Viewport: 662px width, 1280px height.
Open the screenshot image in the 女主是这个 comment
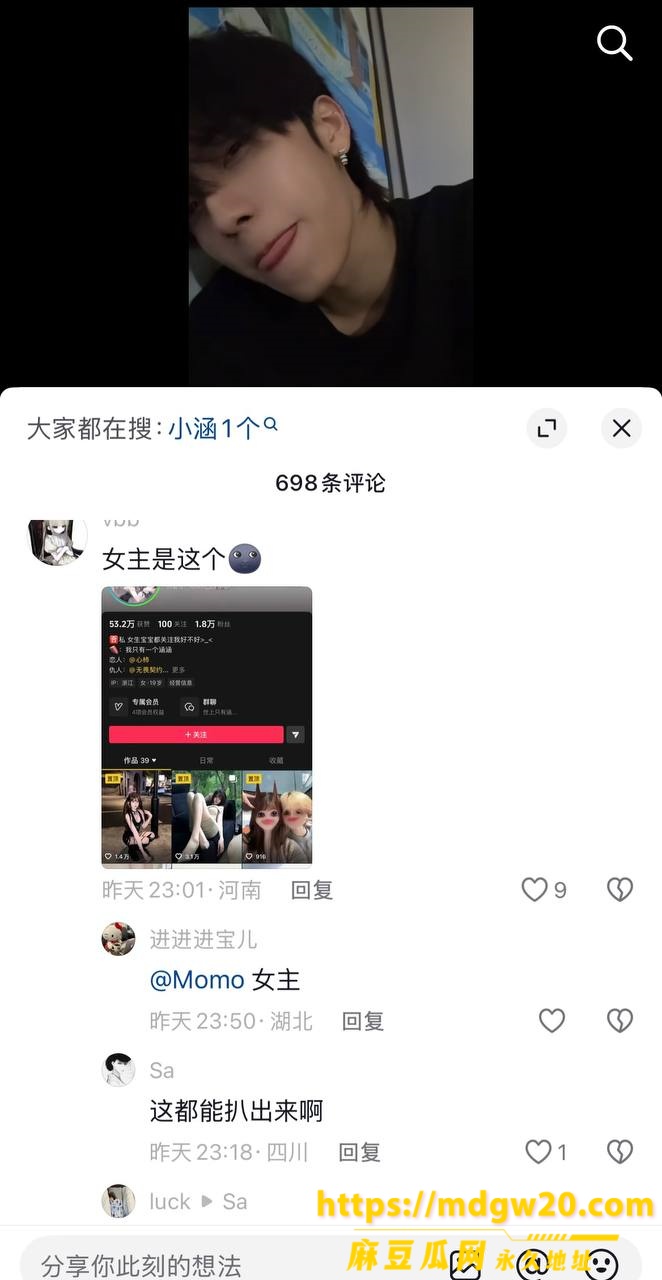[x=207, y=727]
